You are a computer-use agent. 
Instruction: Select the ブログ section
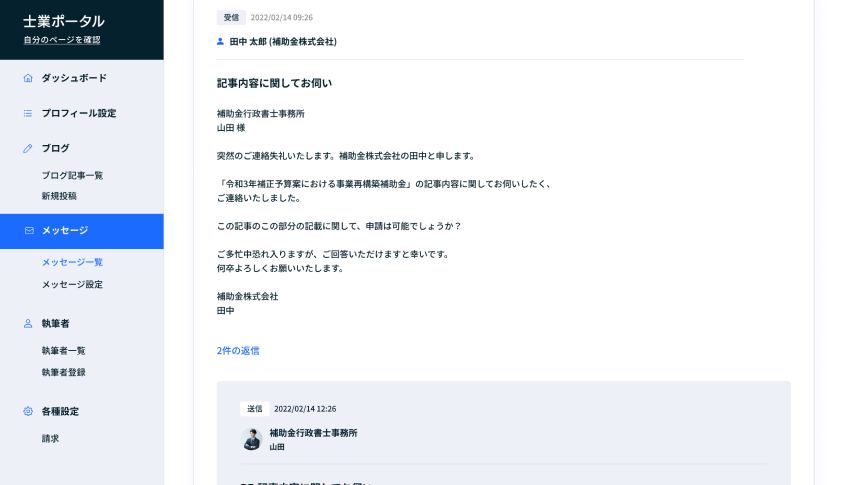[55, 148]
